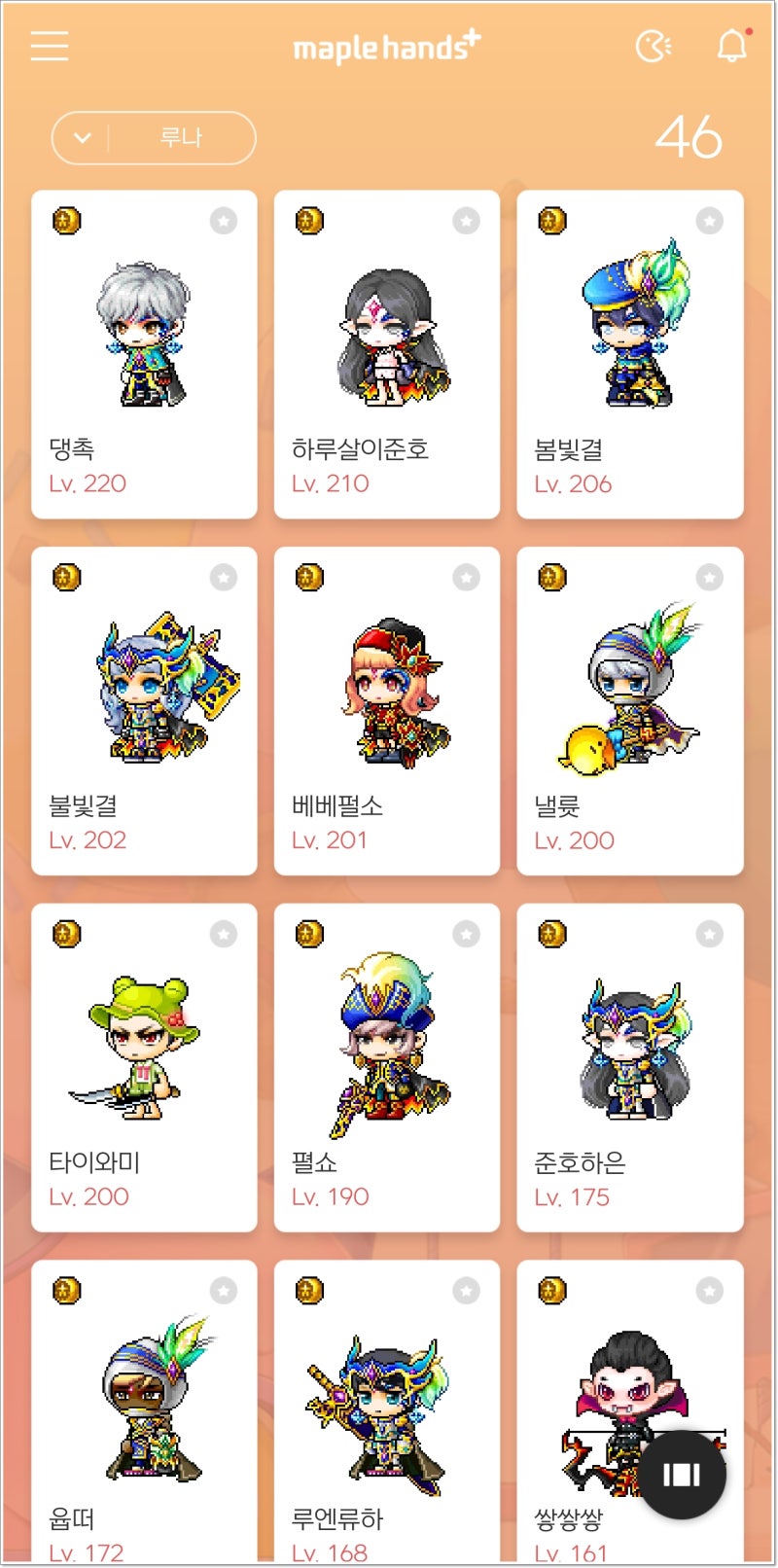Select the 루나 server button
The width and height of the screenshot is (778, 1568).
[180, 137]
